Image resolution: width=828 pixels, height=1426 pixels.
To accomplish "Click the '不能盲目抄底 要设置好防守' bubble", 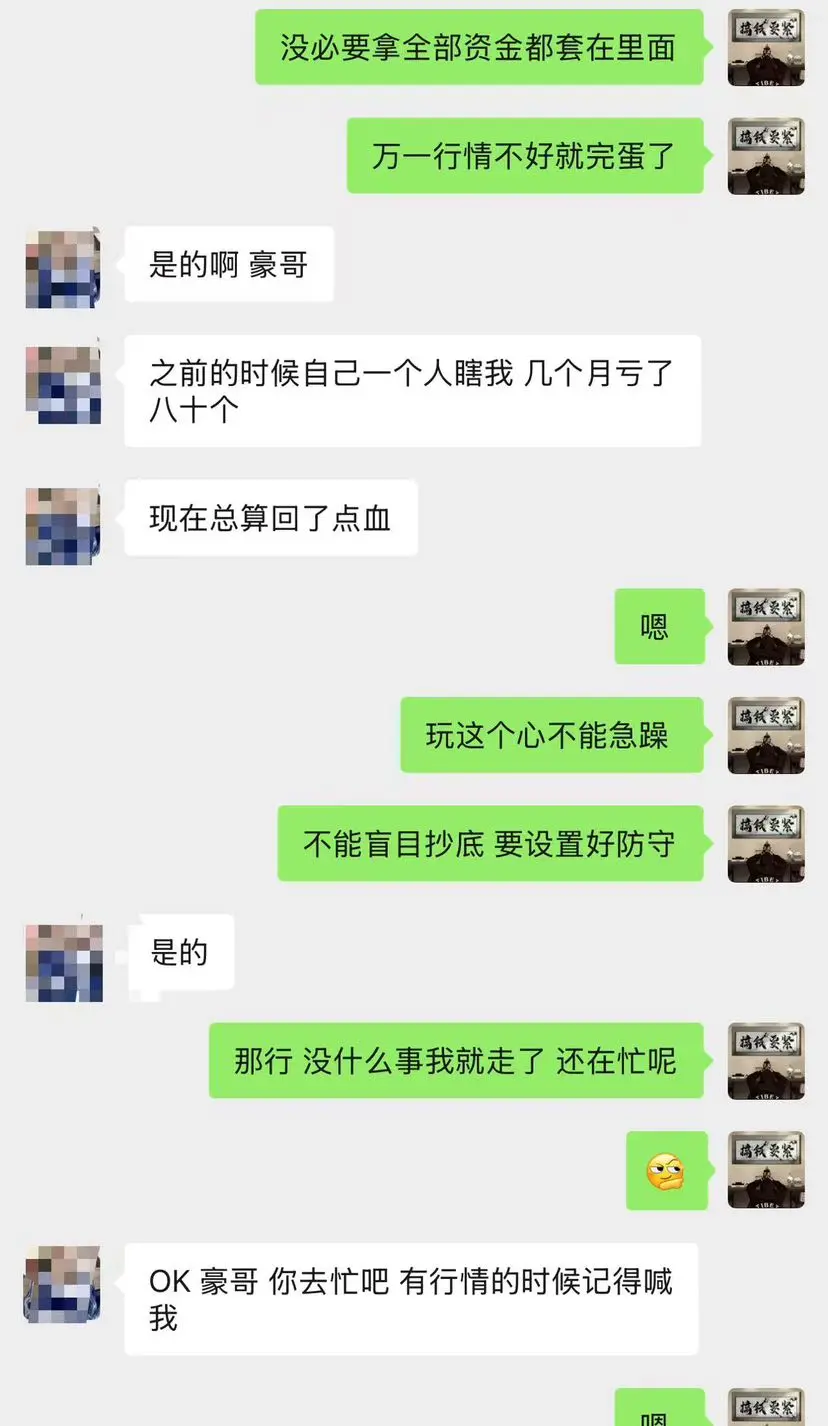I will coord(489,845).
